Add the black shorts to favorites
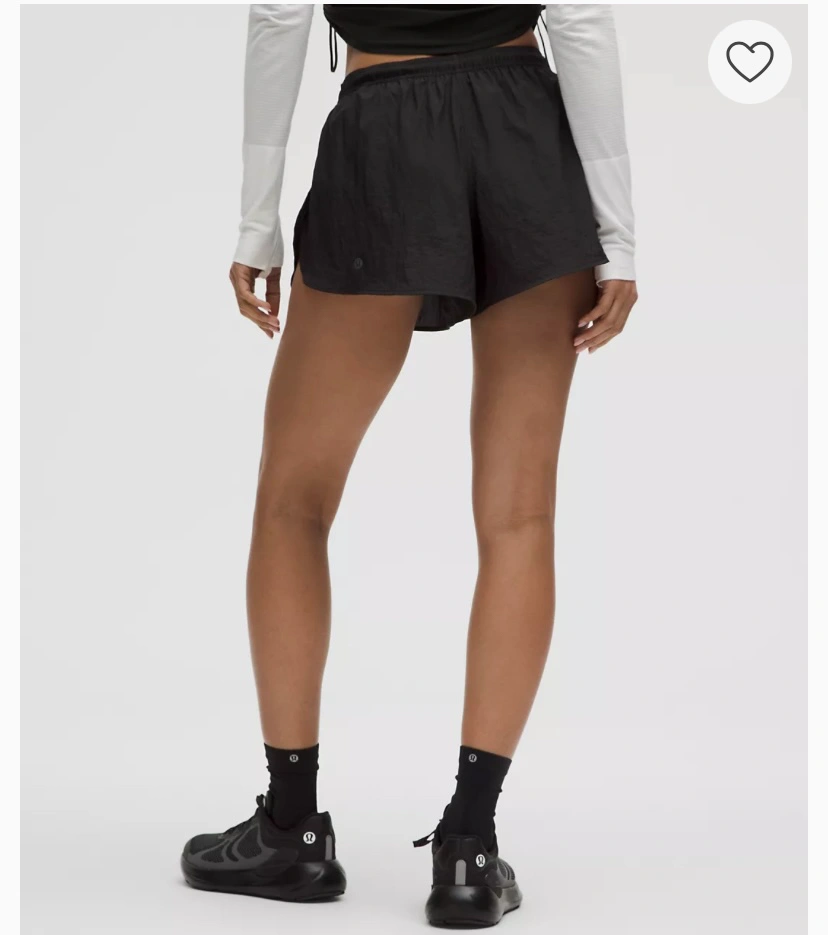The width and height of the screenshot is (828, 935). click(749, 62)
